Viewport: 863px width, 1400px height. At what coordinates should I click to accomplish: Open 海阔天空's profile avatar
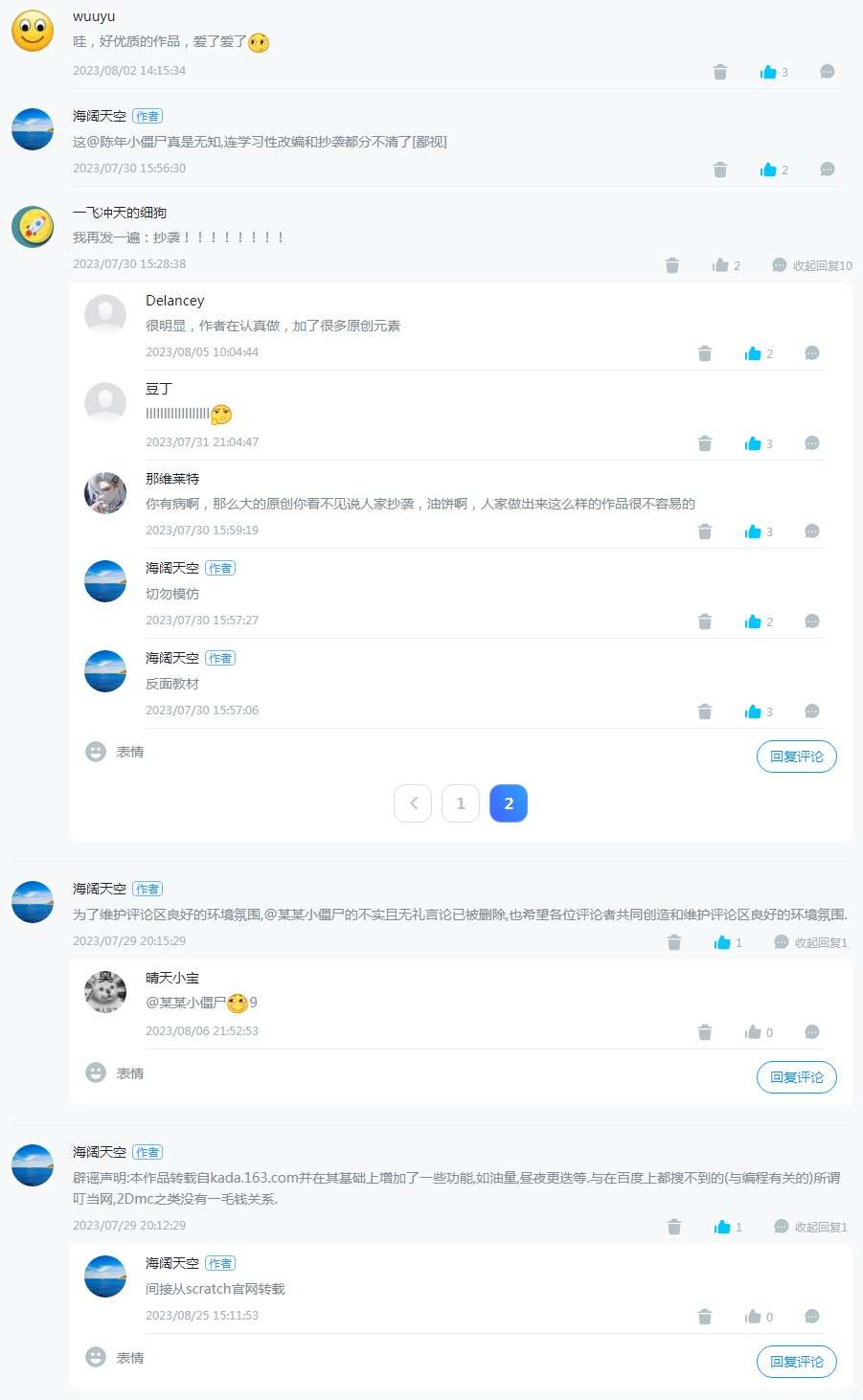tap(33, 129)
